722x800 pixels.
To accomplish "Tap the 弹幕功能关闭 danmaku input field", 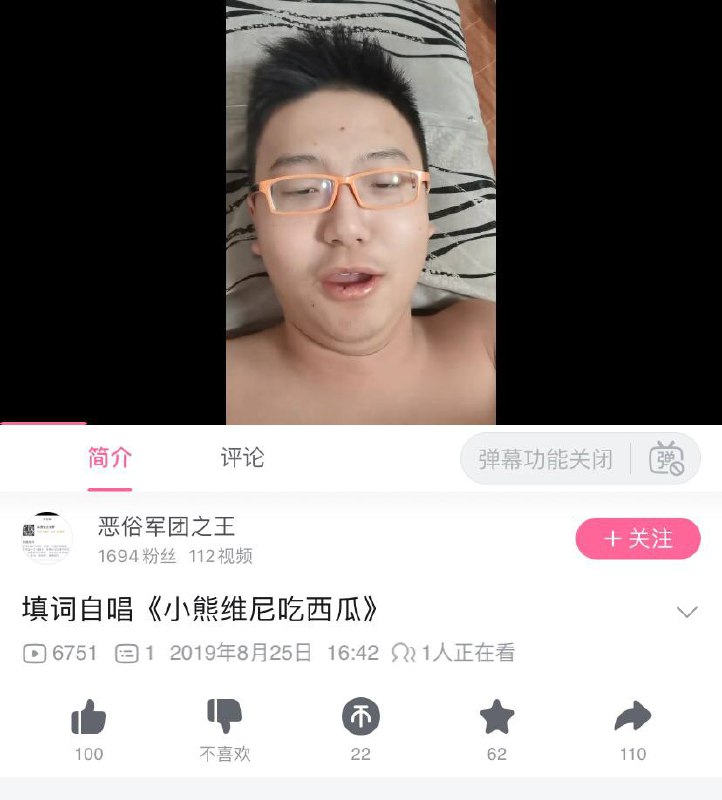I will coord(545,458).
